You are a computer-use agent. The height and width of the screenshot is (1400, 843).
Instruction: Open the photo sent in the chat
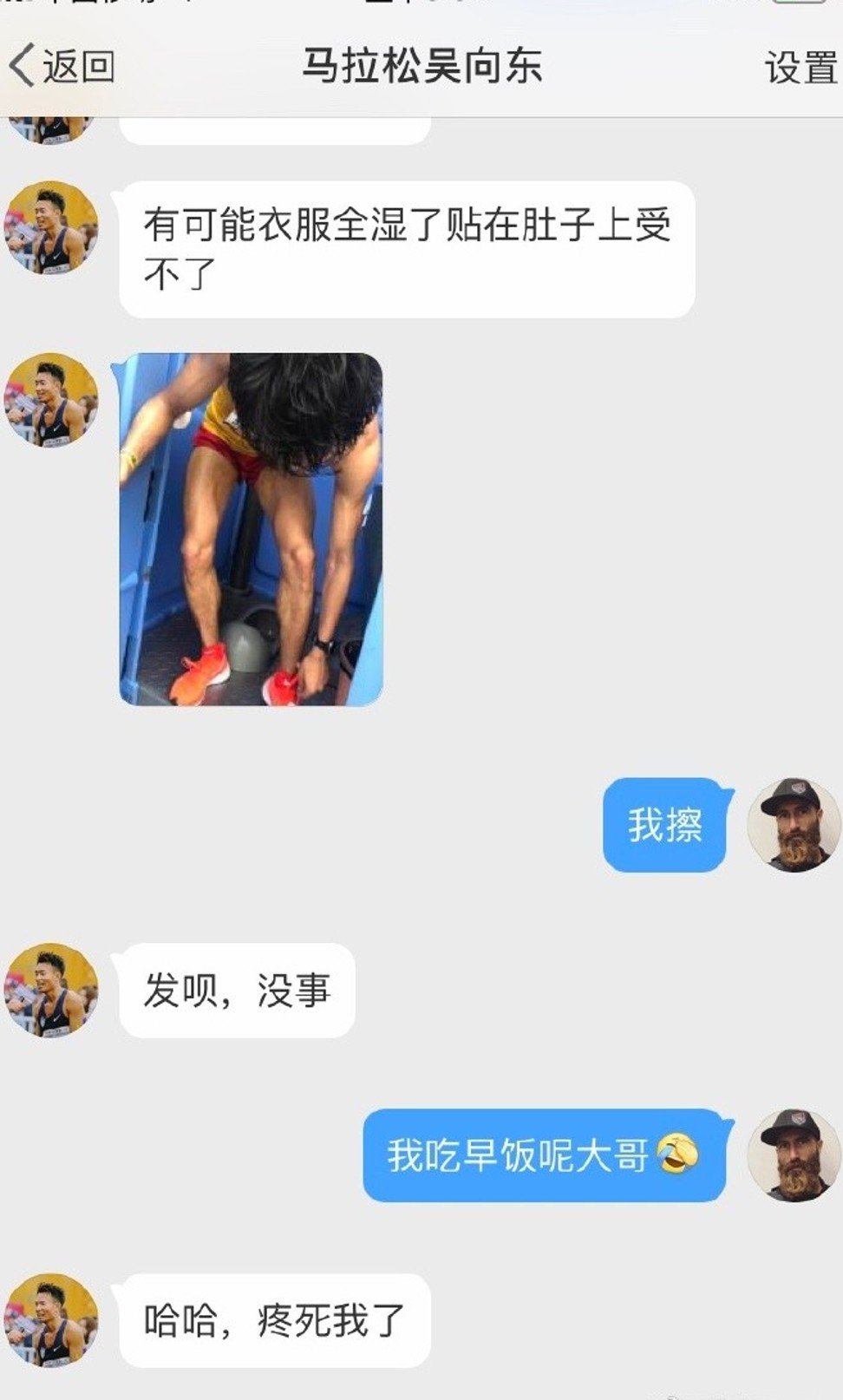coord(251,529)
